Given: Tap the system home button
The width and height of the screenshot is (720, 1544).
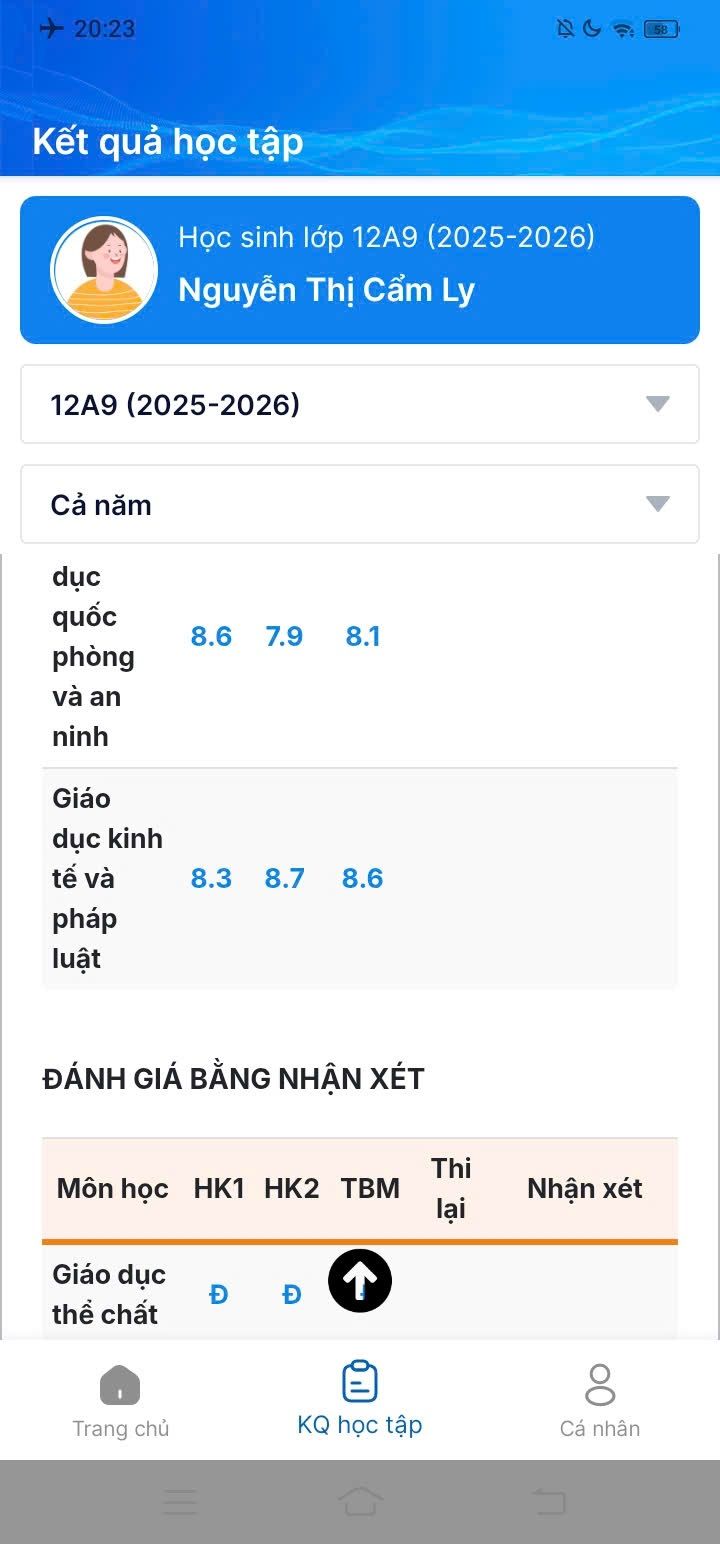Looking at the screenshot, I should (360, 1502).
